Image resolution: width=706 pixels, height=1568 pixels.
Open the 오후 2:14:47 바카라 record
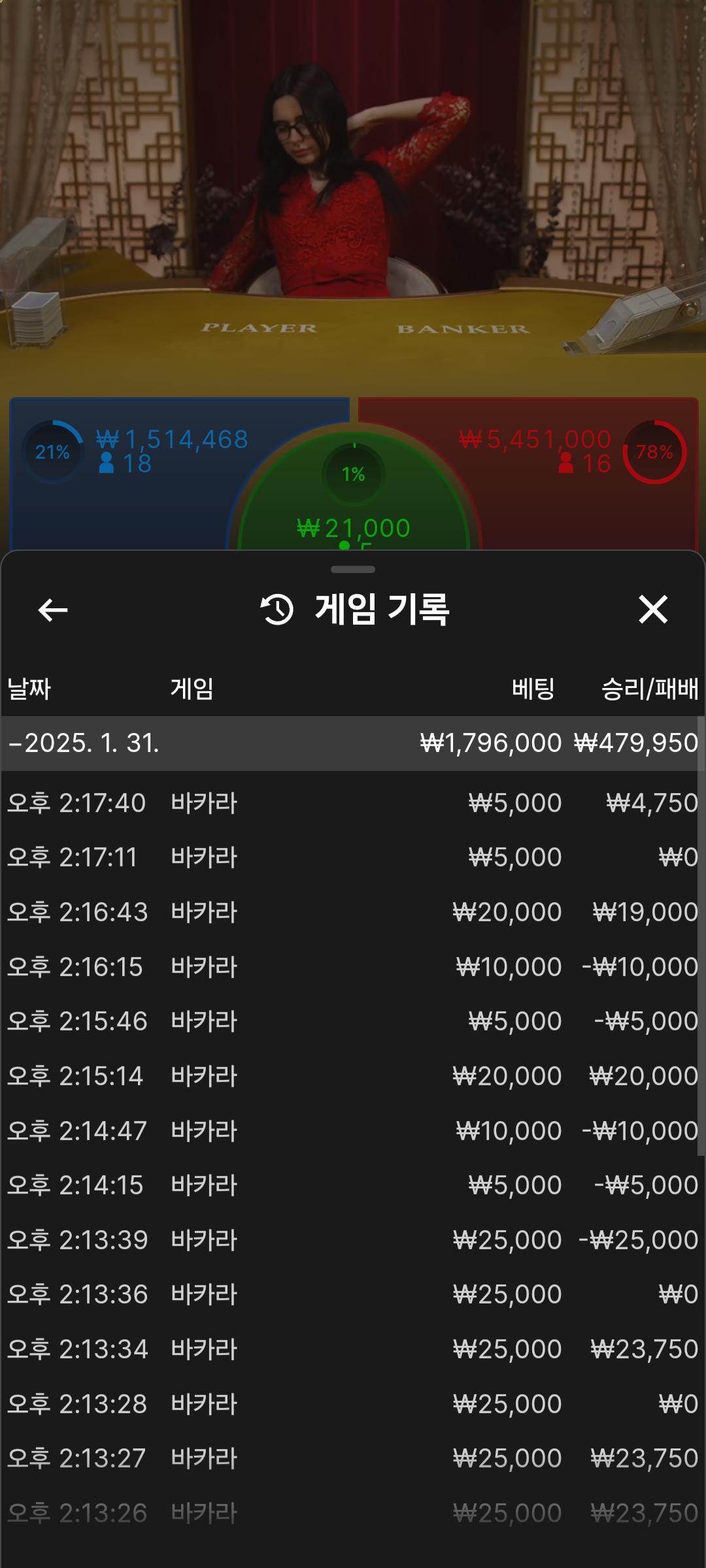353,1131
